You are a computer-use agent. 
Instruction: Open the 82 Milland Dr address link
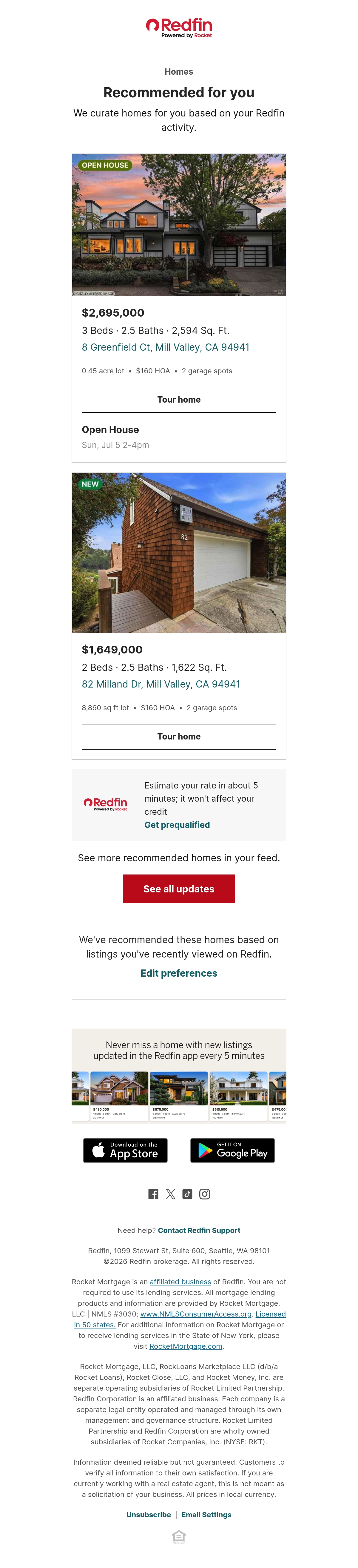pos(161,684)
